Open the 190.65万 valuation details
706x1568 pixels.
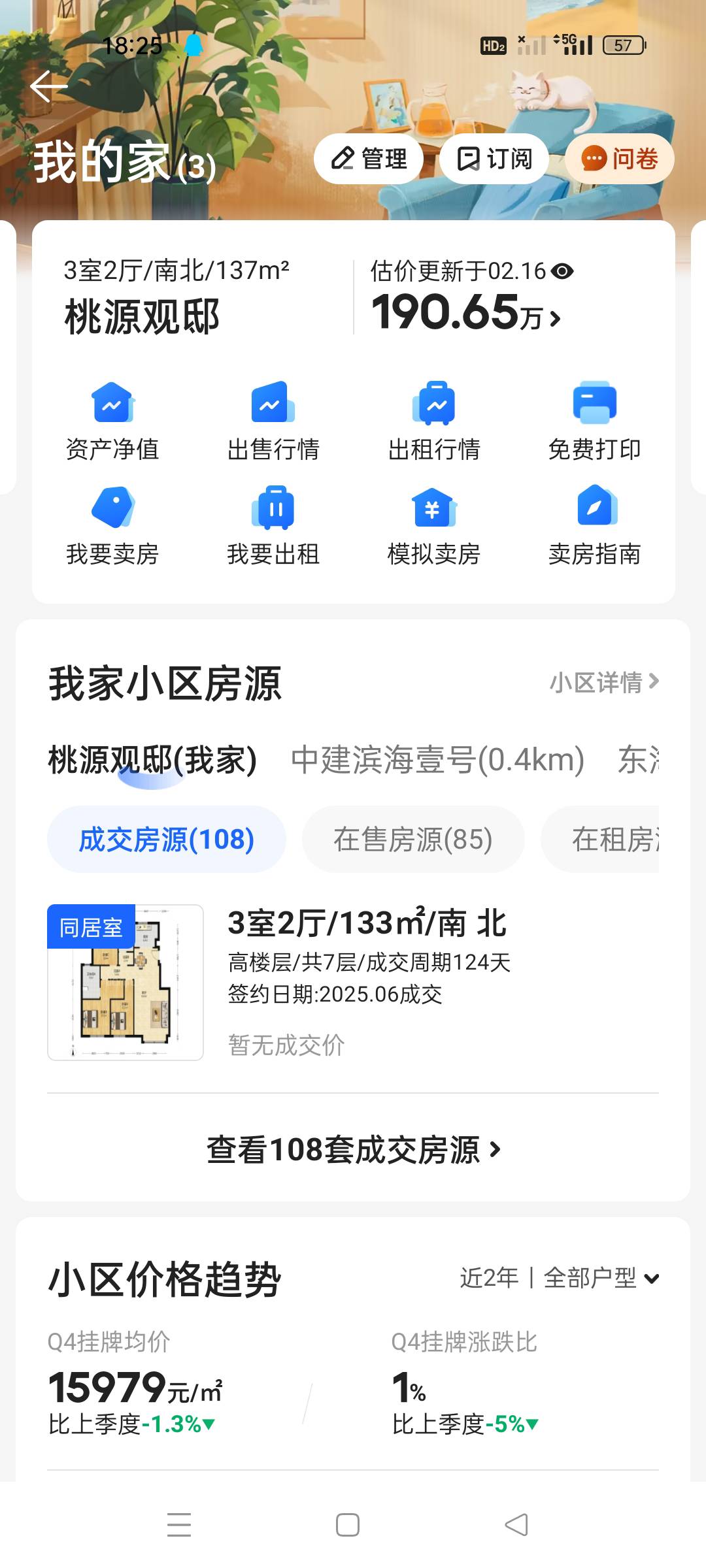pyautogui.click(x=465, y=313)
